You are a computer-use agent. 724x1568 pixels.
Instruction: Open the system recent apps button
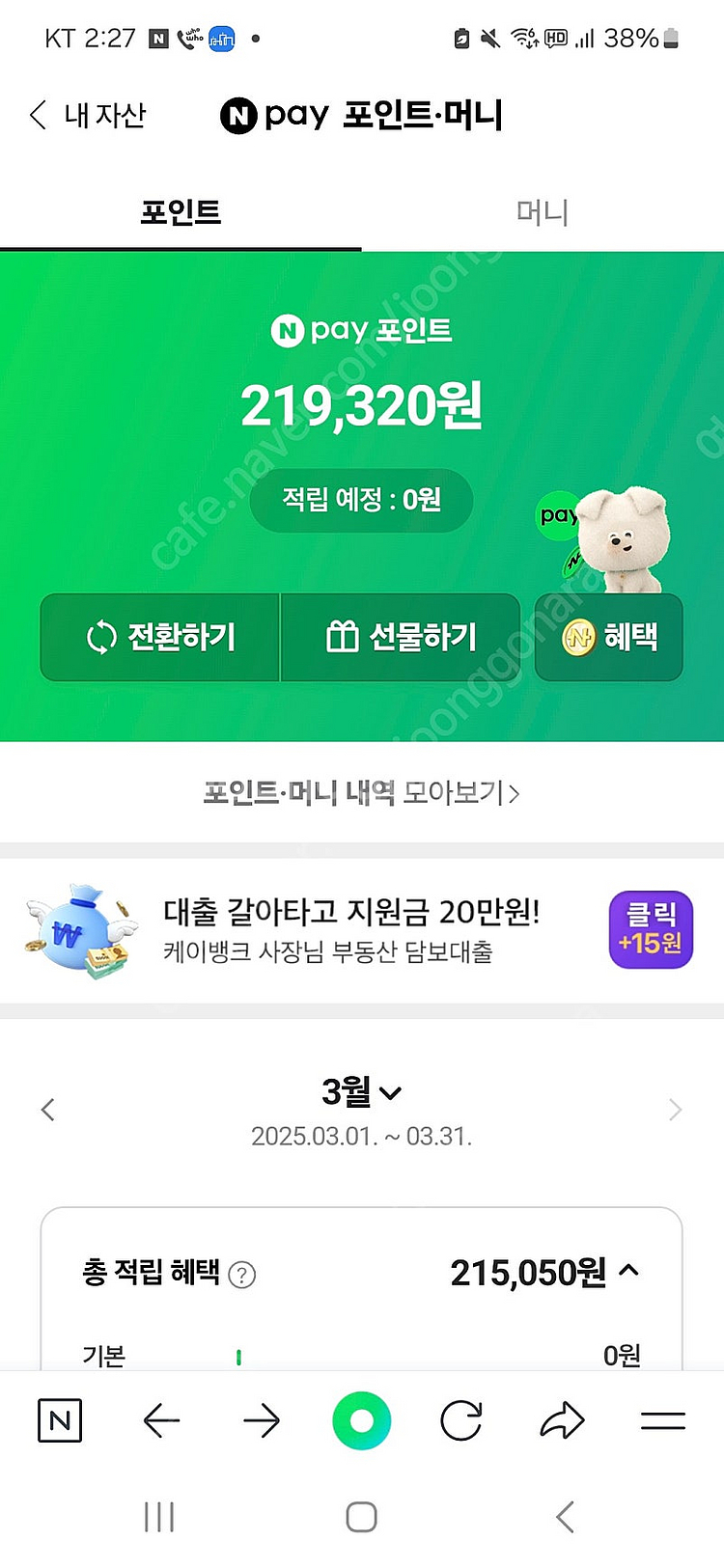pos(159,1517)
